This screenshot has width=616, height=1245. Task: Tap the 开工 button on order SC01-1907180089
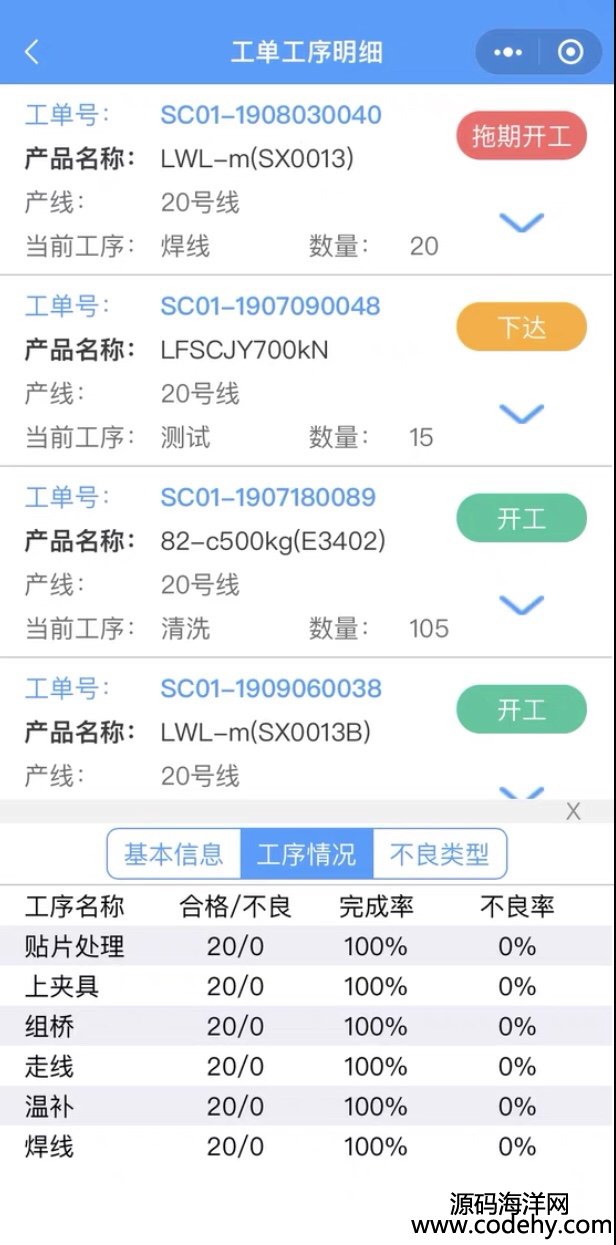[521, 518]
